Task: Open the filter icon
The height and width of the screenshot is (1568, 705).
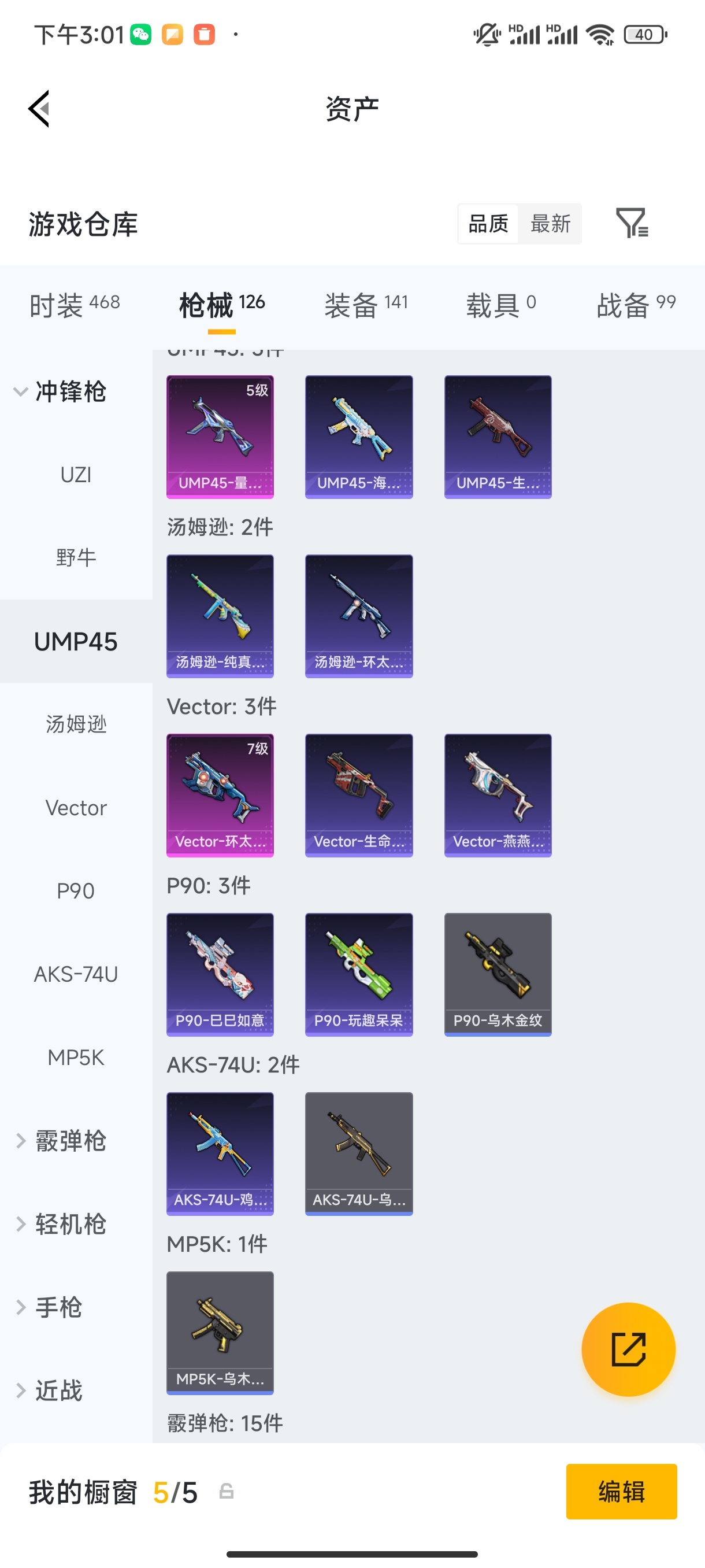Action: tap(632, 223)
